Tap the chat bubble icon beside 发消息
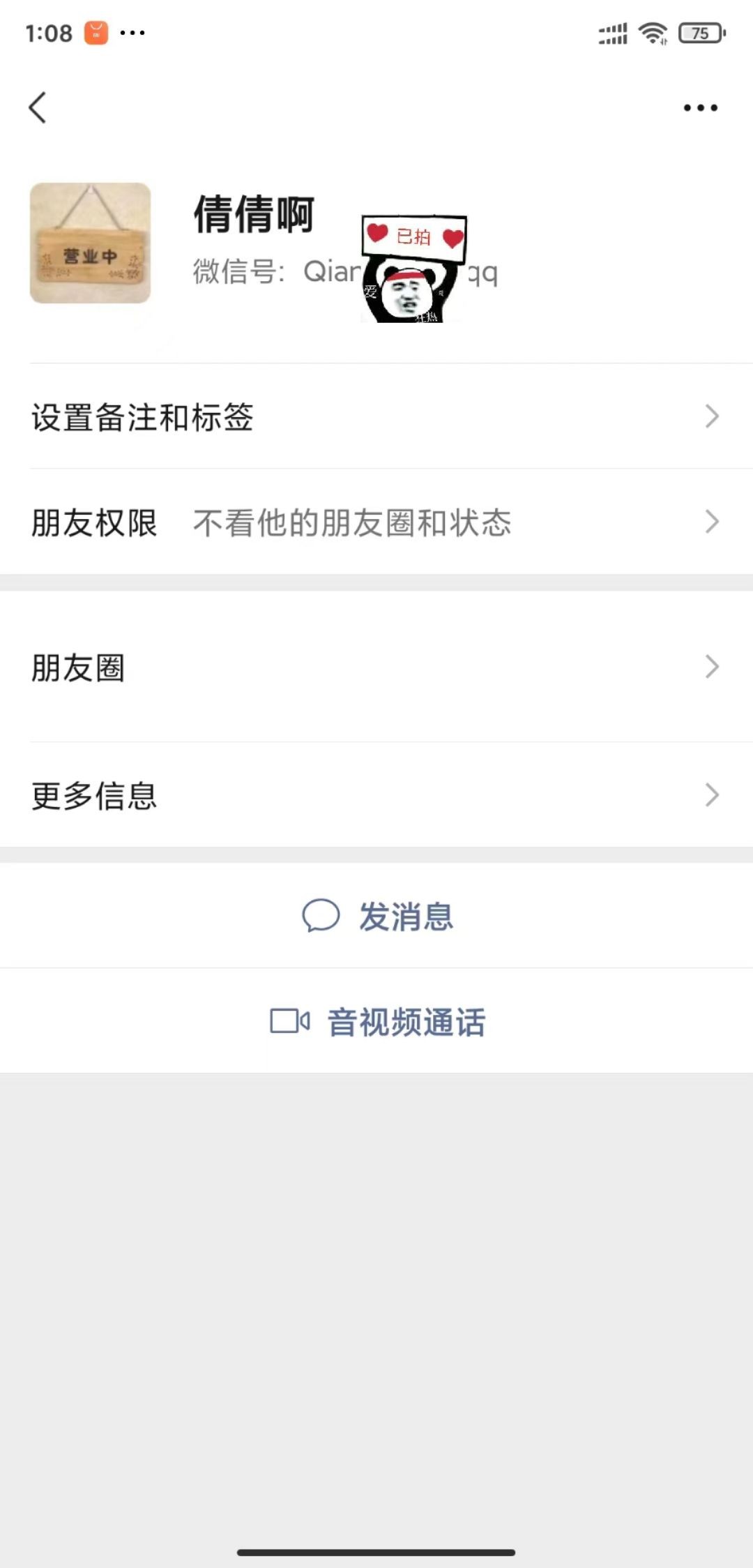753x1568 pixels. coord(322,917)
